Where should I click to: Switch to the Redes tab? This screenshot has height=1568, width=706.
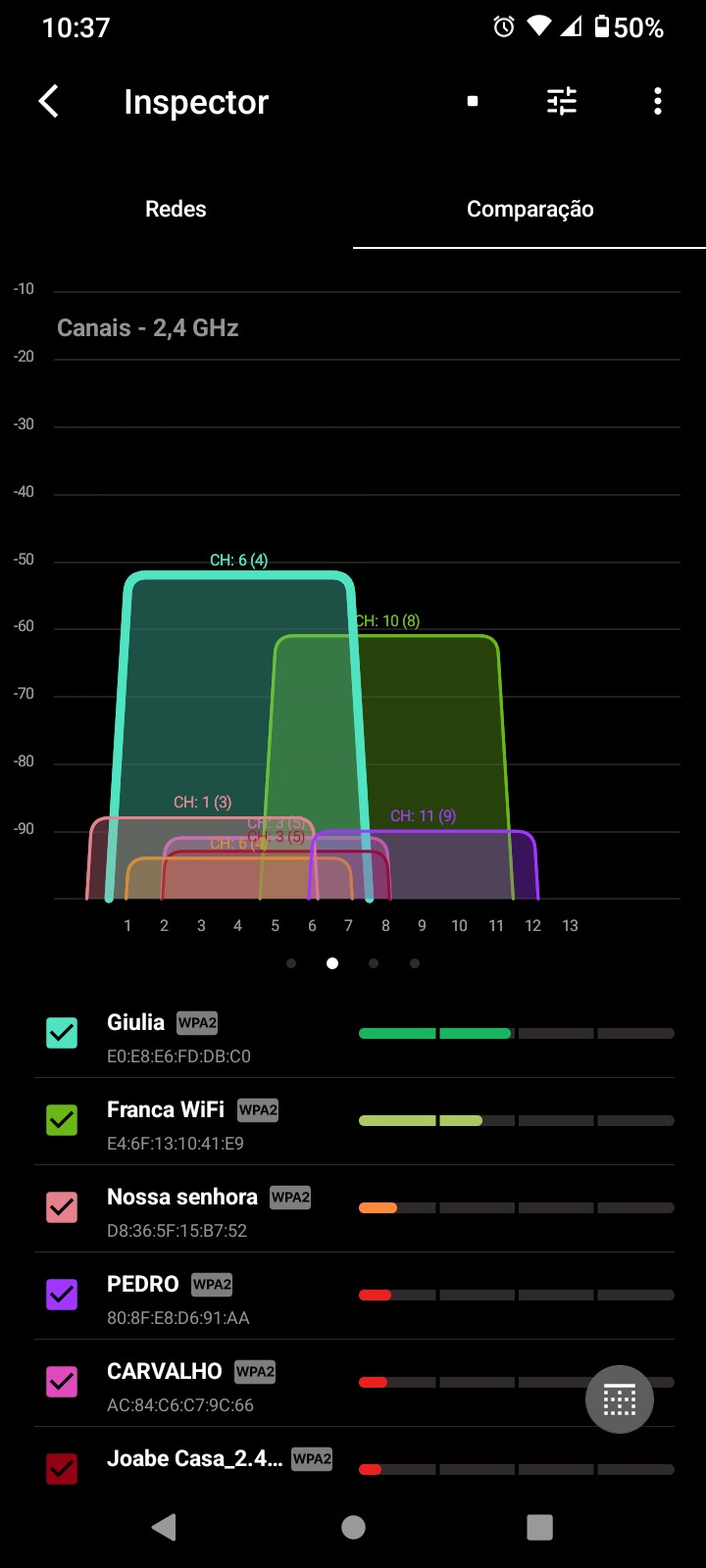point(176,209)
